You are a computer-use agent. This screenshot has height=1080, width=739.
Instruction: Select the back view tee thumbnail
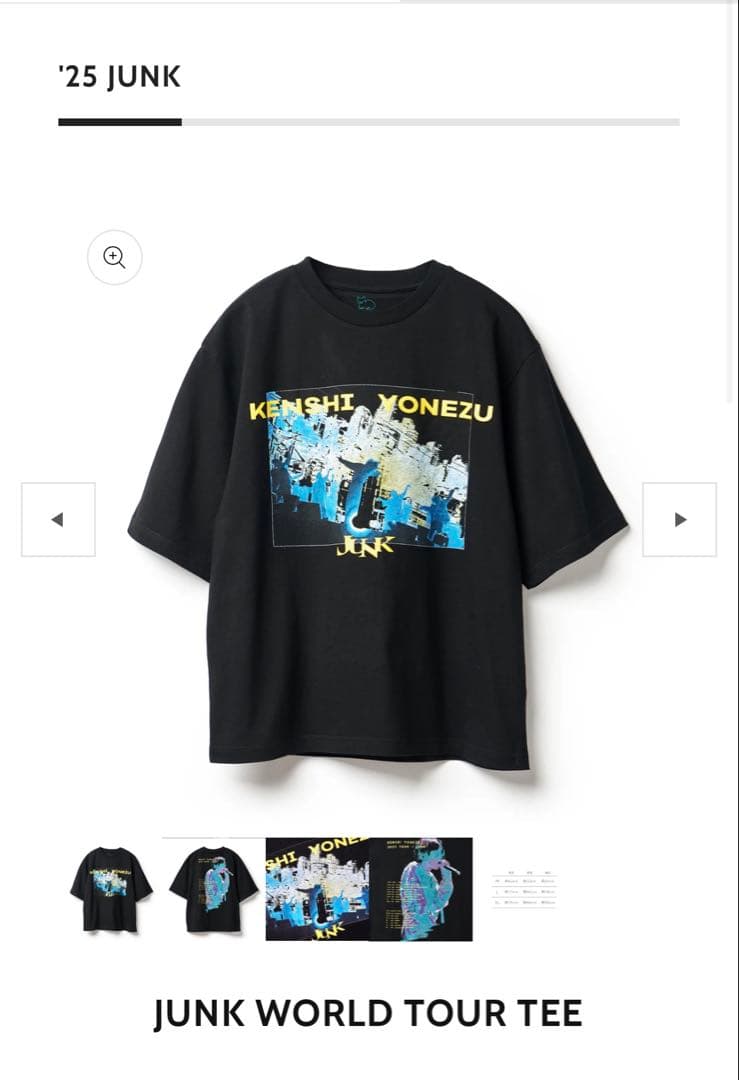(214, 889)
